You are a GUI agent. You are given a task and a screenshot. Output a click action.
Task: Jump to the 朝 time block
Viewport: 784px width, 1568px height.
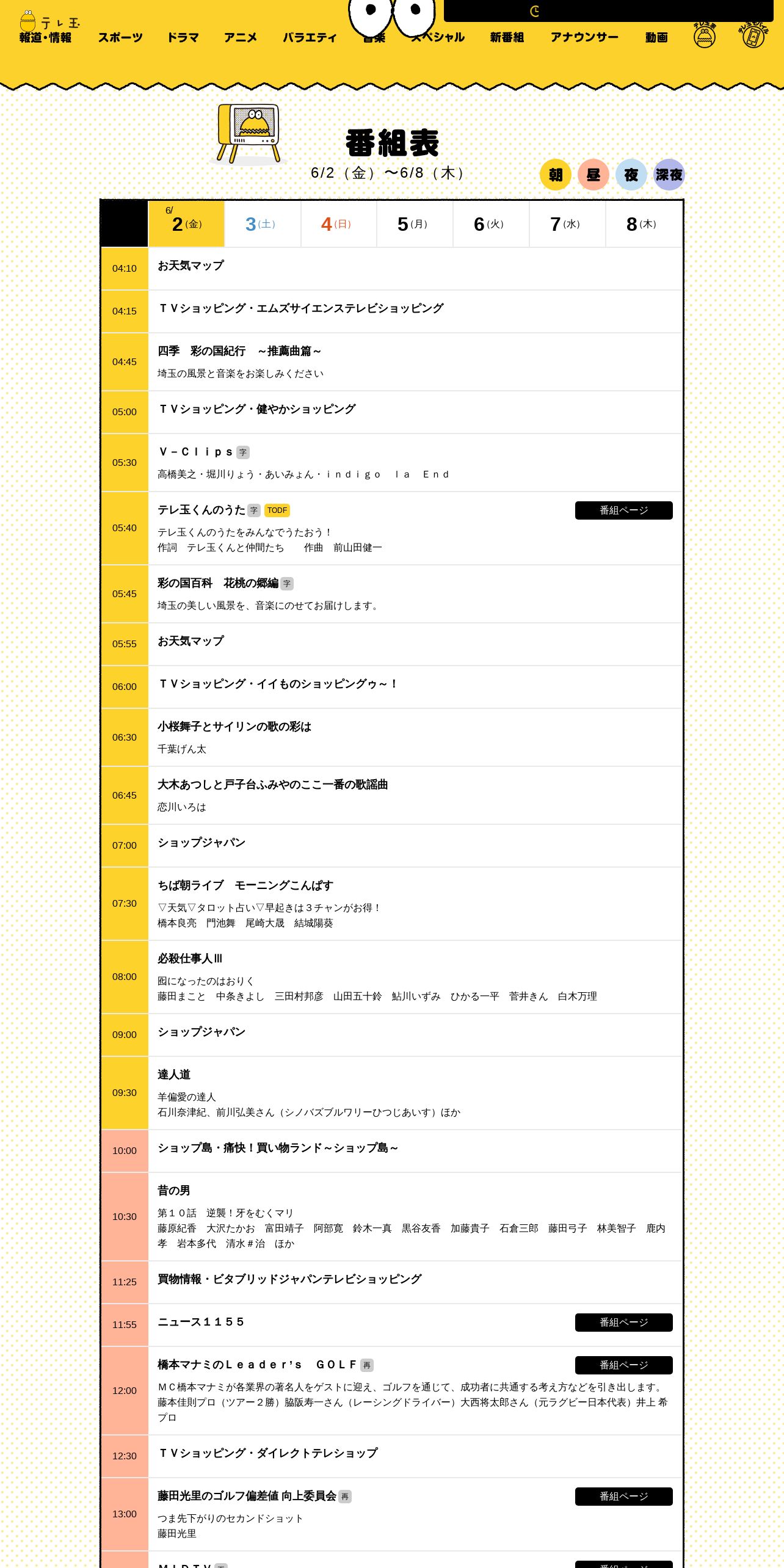coord(555,175)
